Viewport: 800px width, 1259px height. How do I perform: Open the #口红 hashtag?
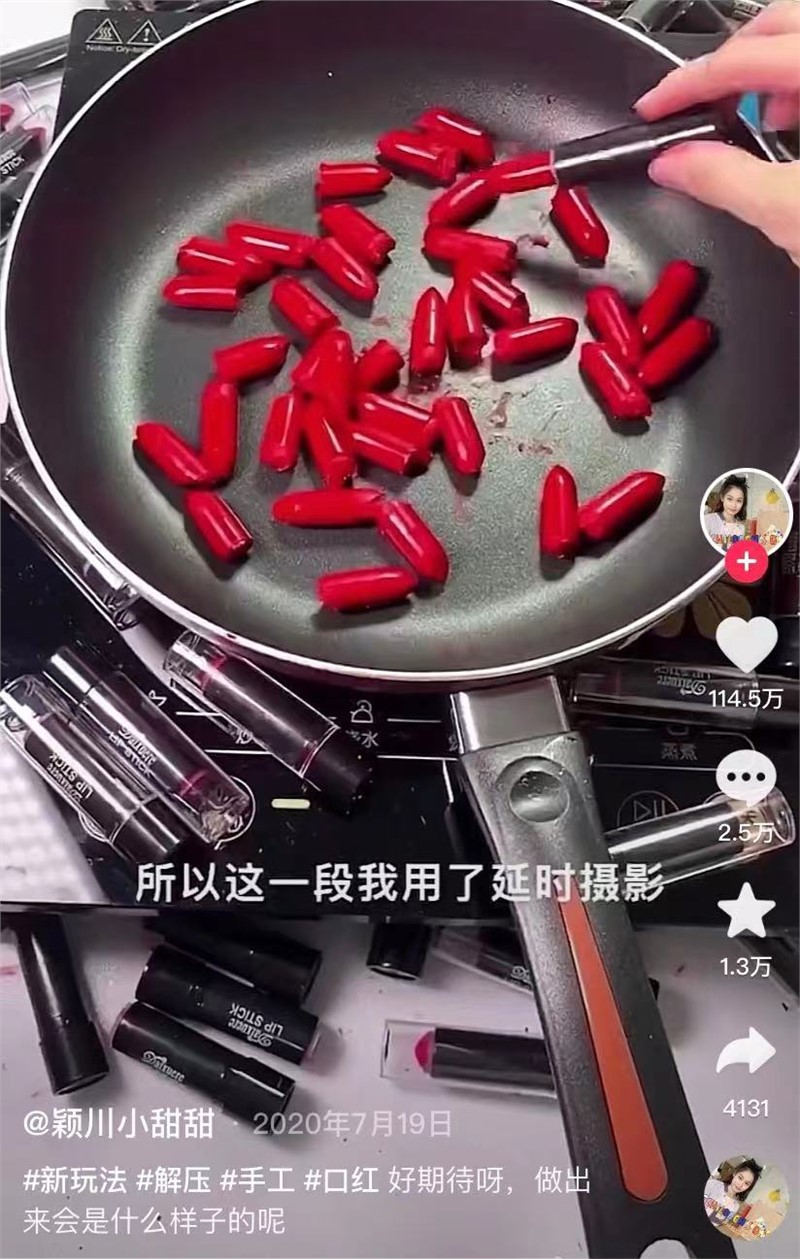click(x=341, y=1180)
